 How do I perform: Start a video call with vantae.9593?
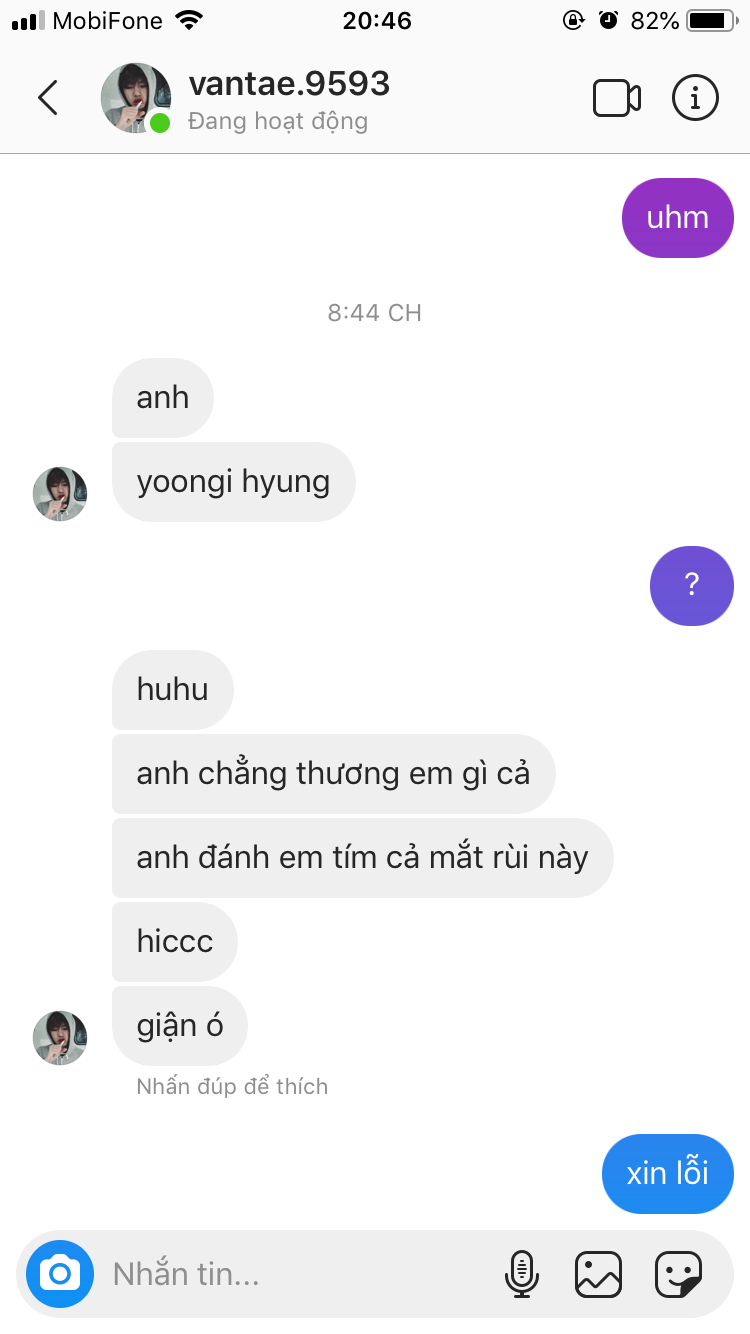point(616,98)
